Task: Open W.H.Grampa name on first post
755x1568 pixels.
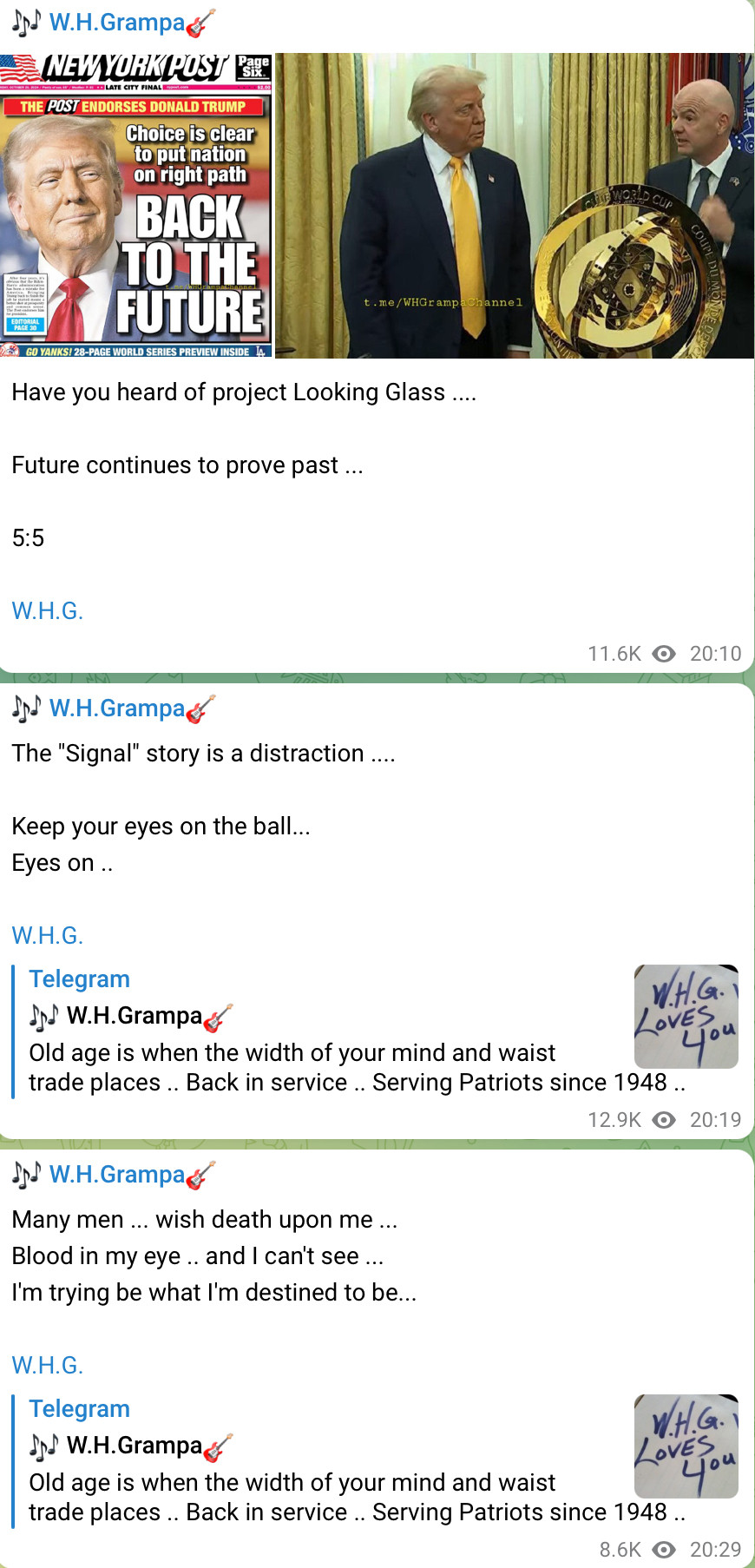Action: coord(116,23)
